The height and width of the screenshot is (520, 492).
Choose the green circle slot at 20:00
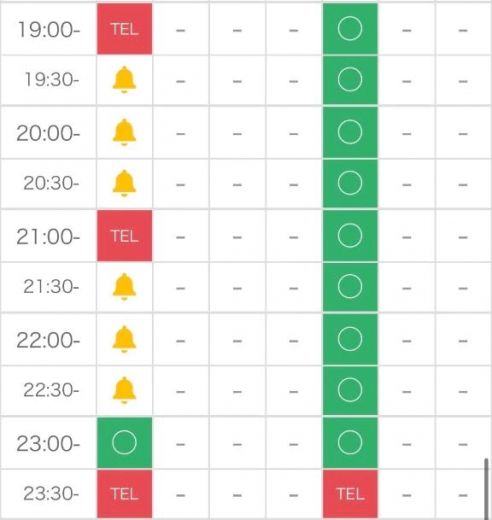[350, 132]
